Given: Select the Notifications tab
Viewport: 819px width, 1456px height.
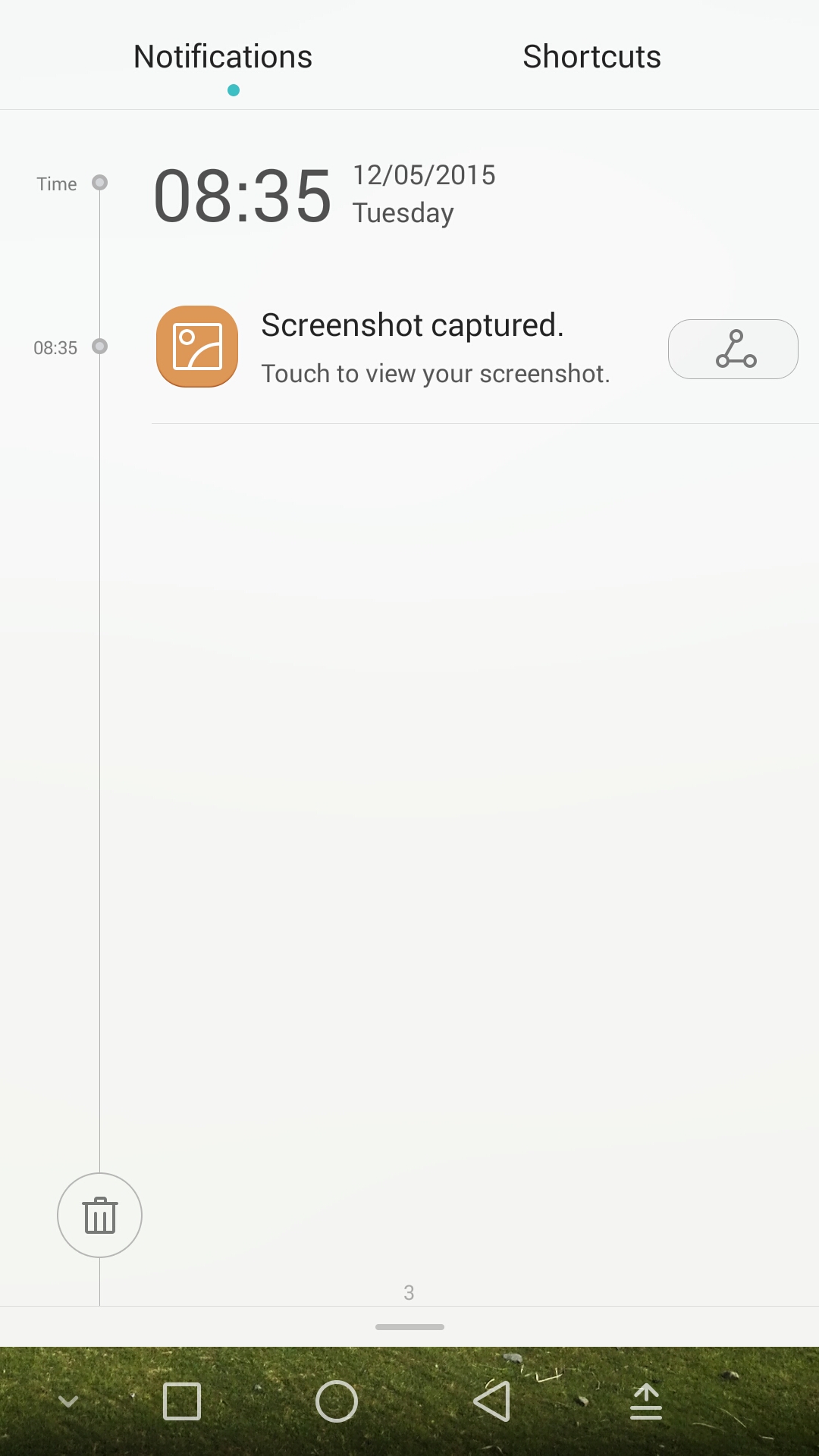Looking at the screenshot, I should [223, 57].
